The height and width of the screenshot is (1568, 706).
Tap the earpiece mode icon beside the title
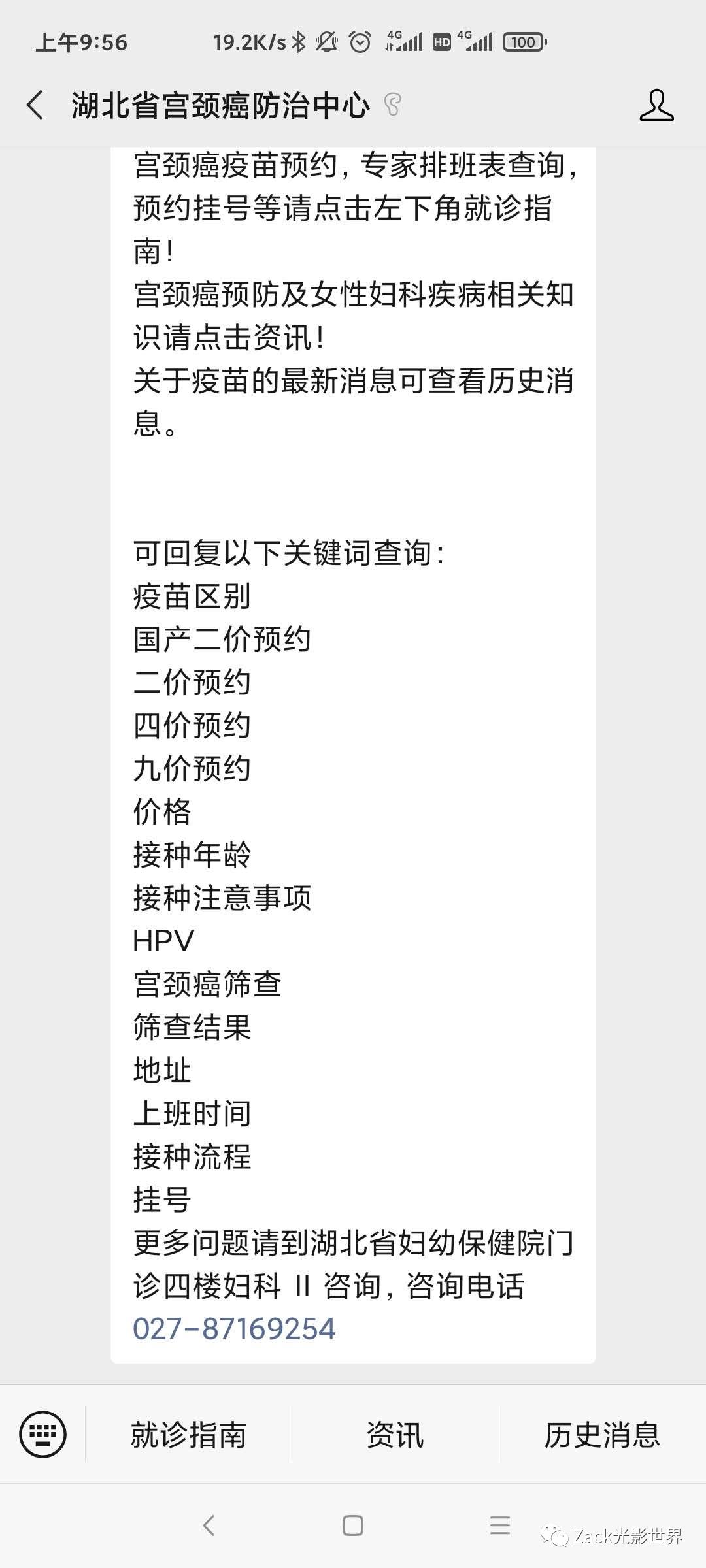coord(392,105)
